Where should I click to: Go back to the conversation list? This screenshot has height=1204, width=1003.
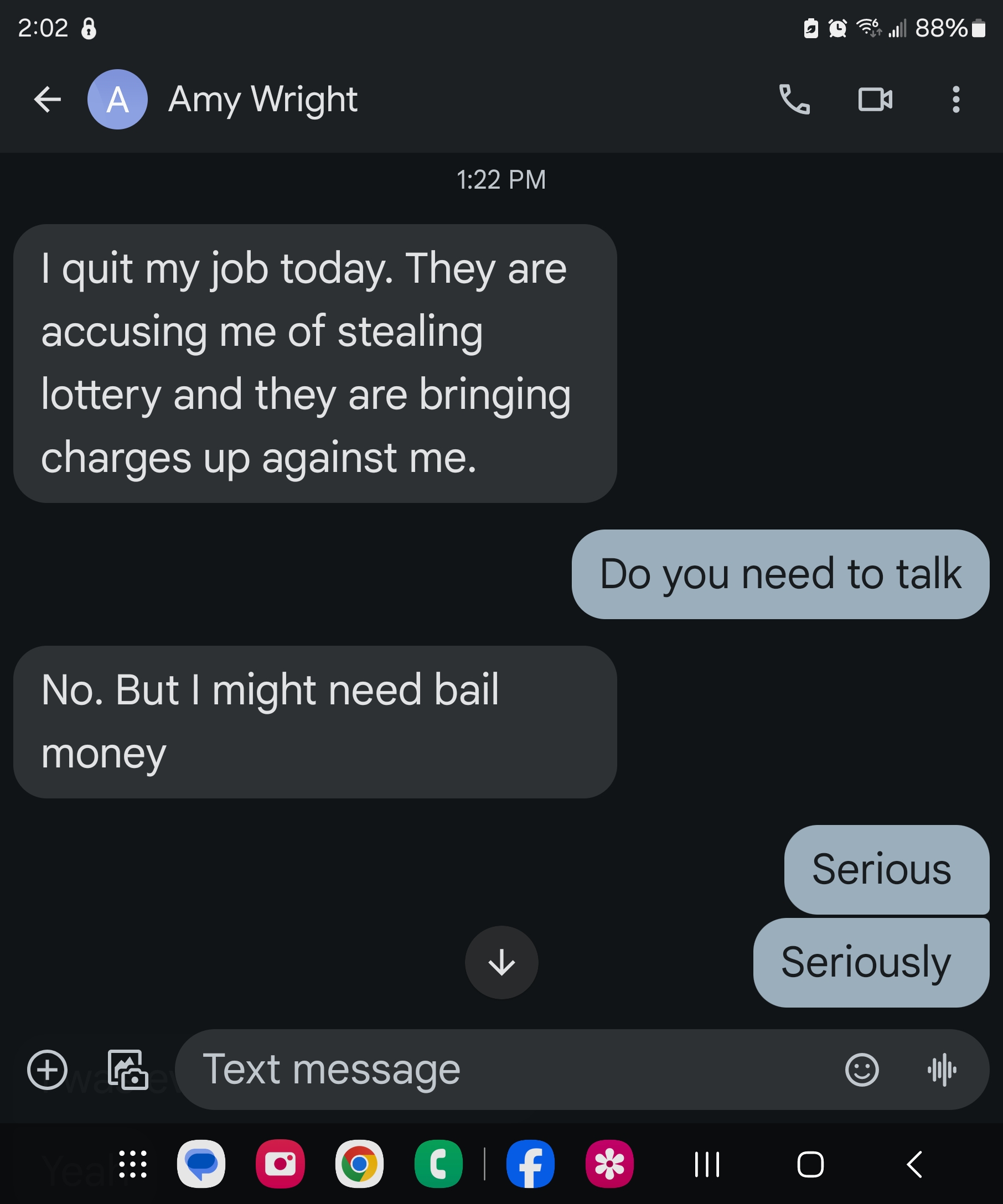click(x=48, y=100)
